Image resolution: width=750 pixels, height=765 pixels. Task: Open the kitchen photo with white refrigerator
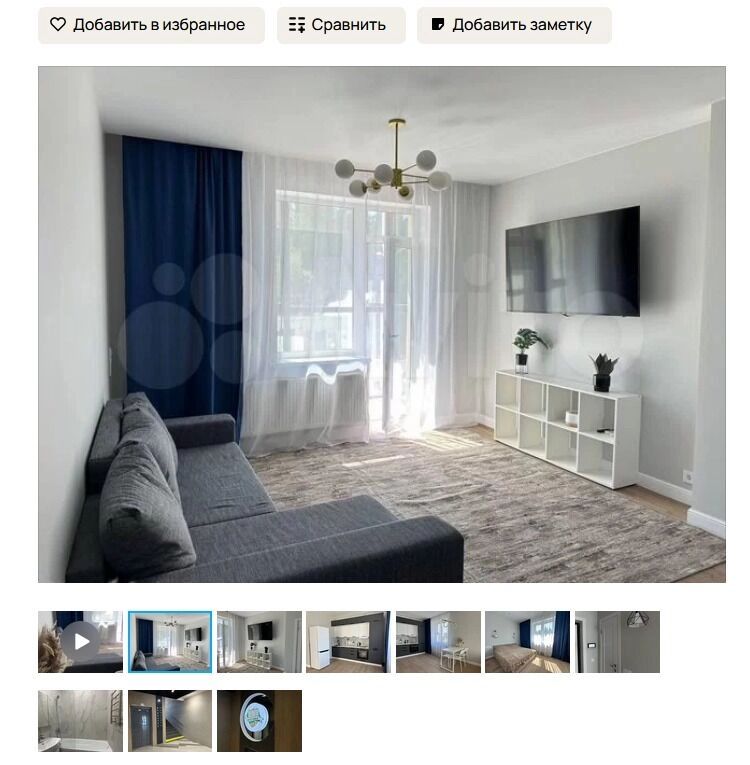coord(348,641)
